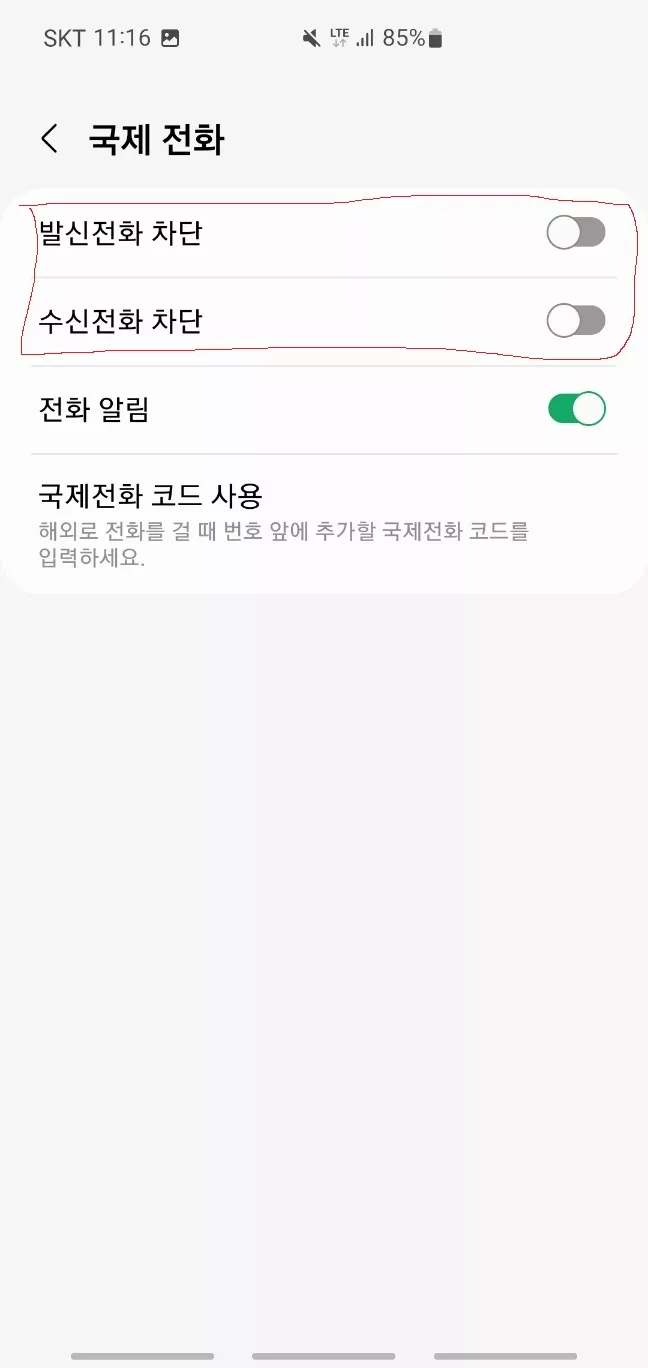648x1368 pixels.
Task: Turn on 수신전화 차단 switch
Action: (x=576, y=321)
